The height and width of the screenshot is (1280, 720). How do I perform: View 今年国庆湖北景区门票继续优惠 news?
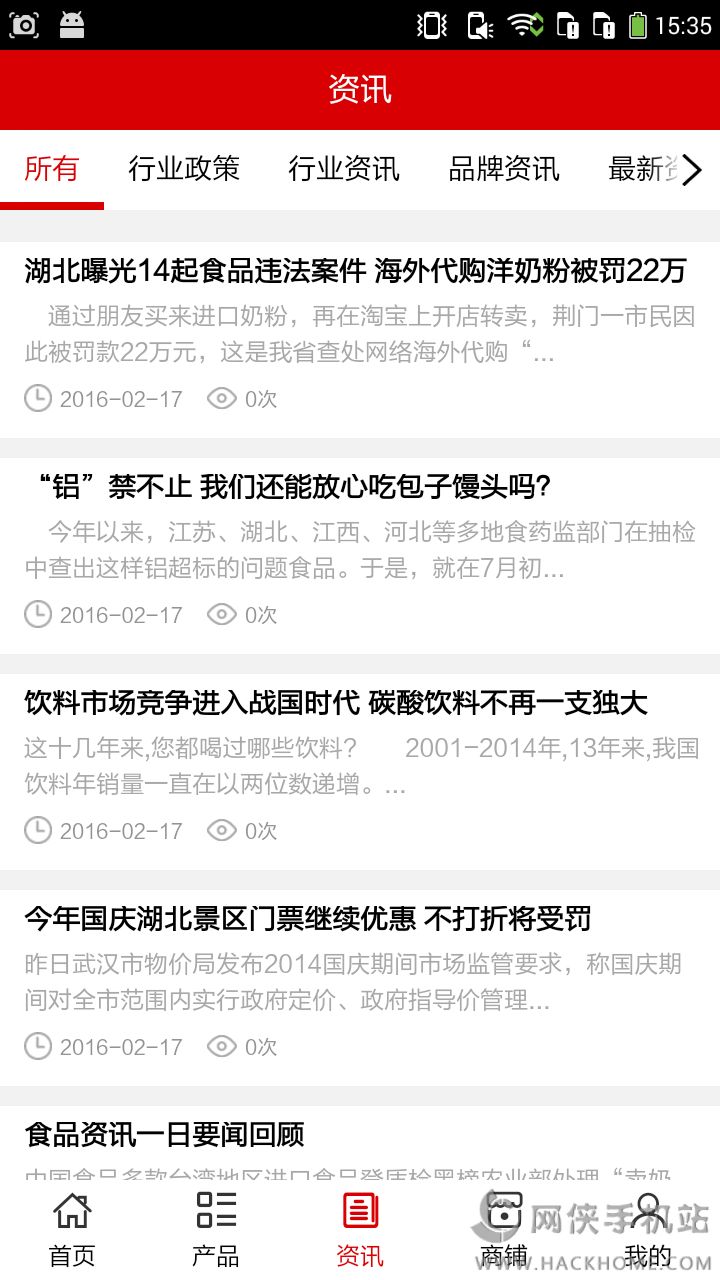(308, 919)
